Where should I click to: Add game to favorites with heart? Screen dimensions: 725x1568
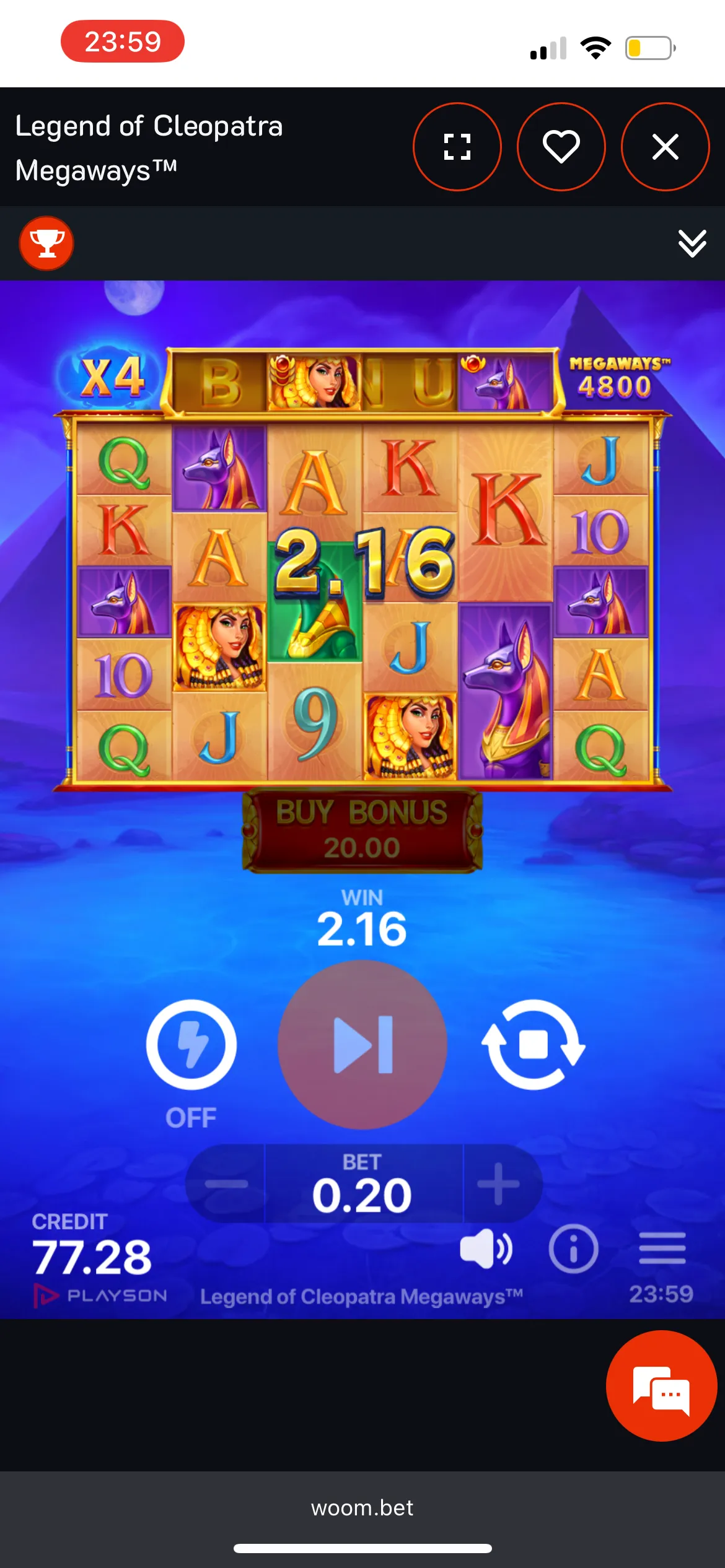pos(561,147)
